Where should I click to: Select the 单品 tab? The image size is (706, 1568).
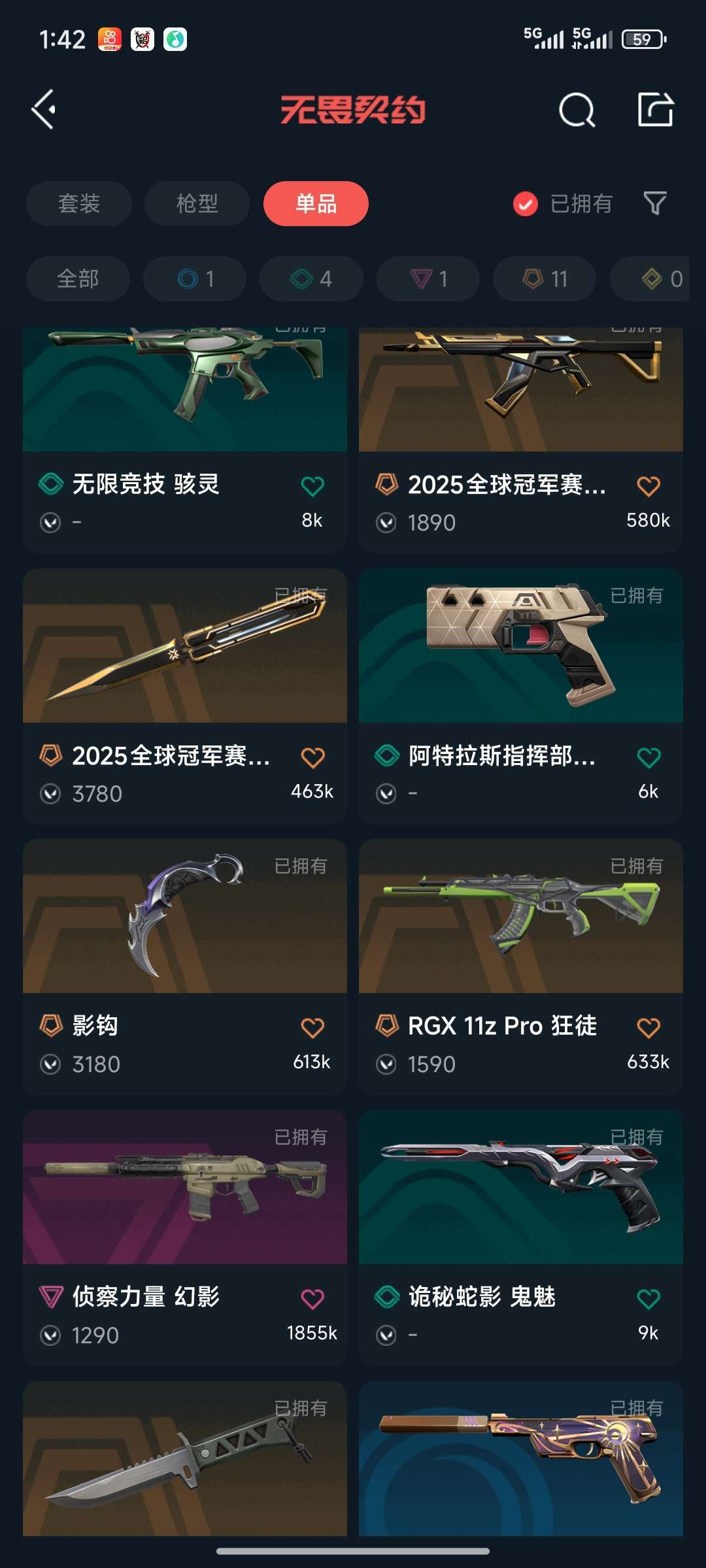click(x=316, y=204)
